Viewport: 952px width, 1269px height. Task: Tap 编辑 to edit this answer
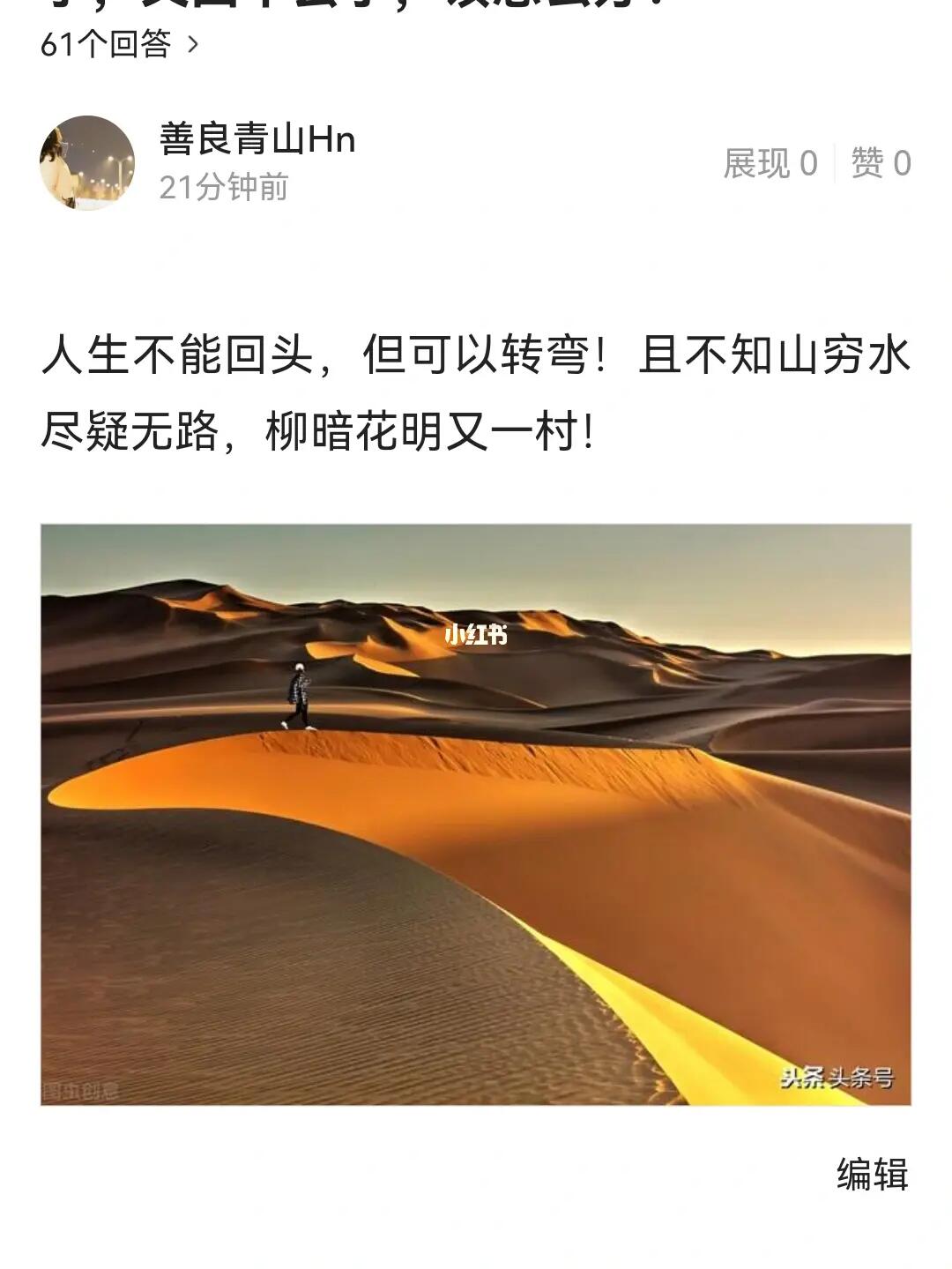872,1174
